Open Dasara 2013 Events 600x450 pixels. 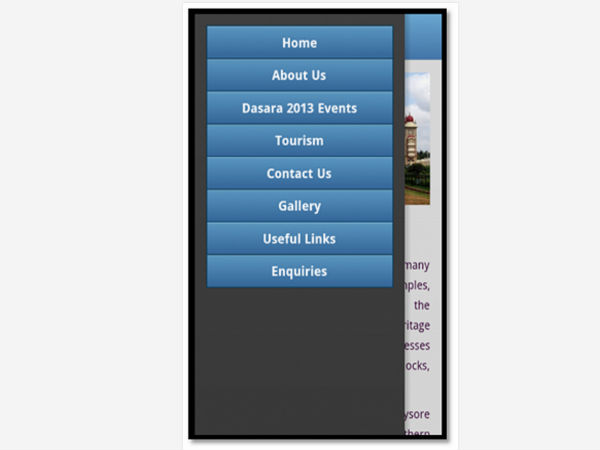[299, 108]
